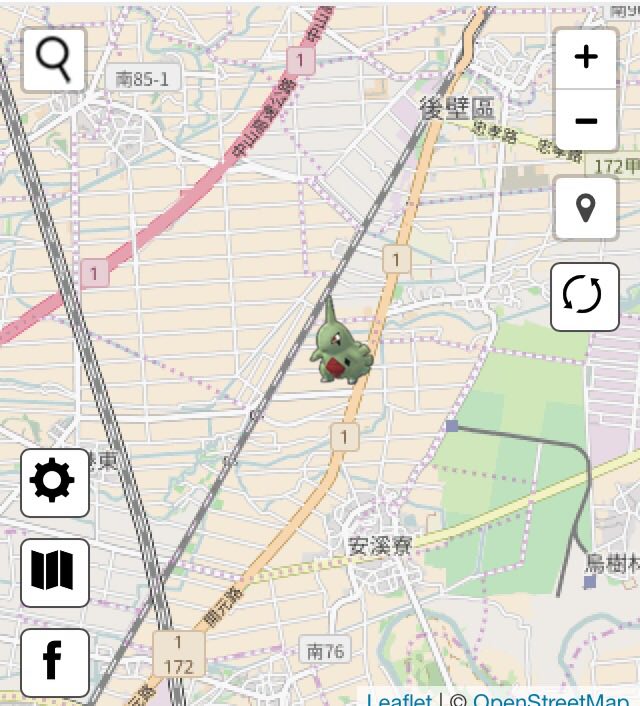640x706 pixels.
Task: Open the Leaflet attribution link
Action: tap(399, 700)
